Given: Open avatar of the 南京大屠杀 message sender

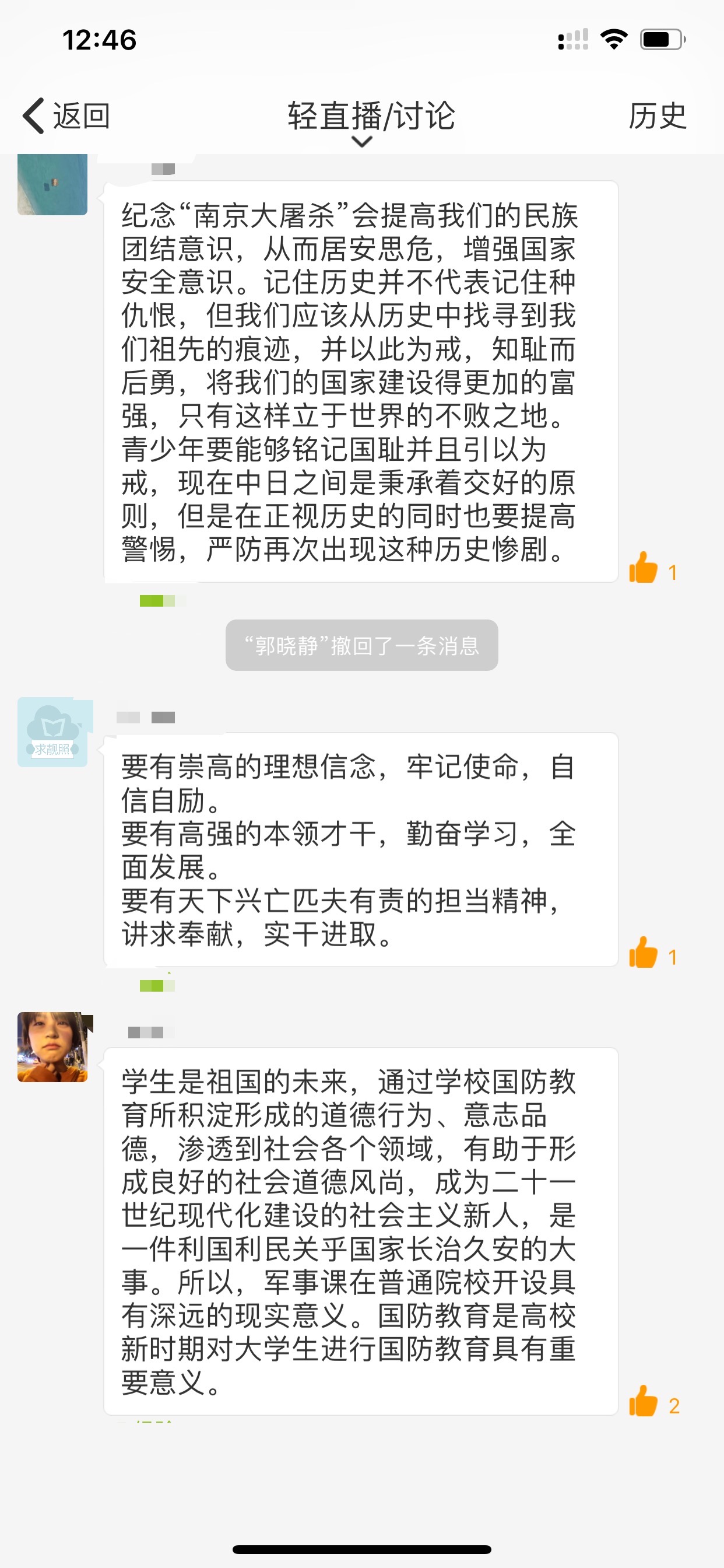Looking at the screenshot, I should pos(52,184).
